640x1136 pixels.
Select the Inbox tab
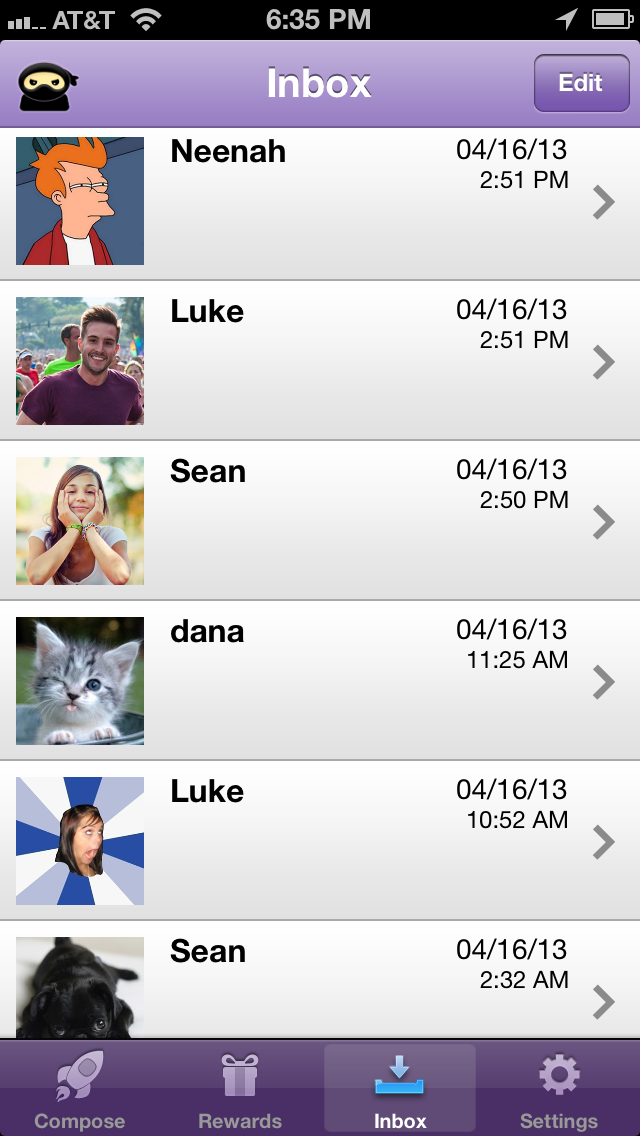(x=400, y=1090)
